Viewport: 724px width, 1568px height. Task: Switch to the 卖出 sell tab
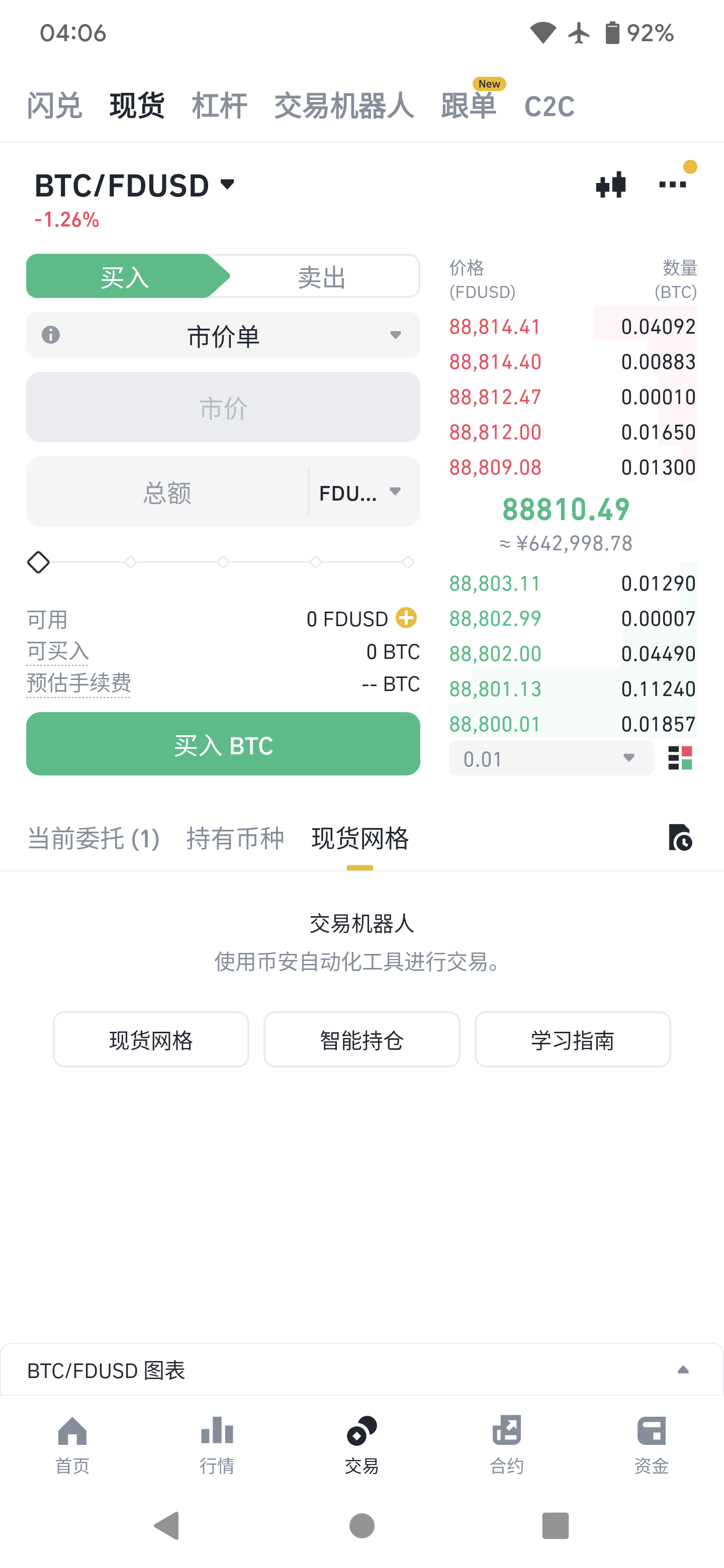[x=321, y=277]
